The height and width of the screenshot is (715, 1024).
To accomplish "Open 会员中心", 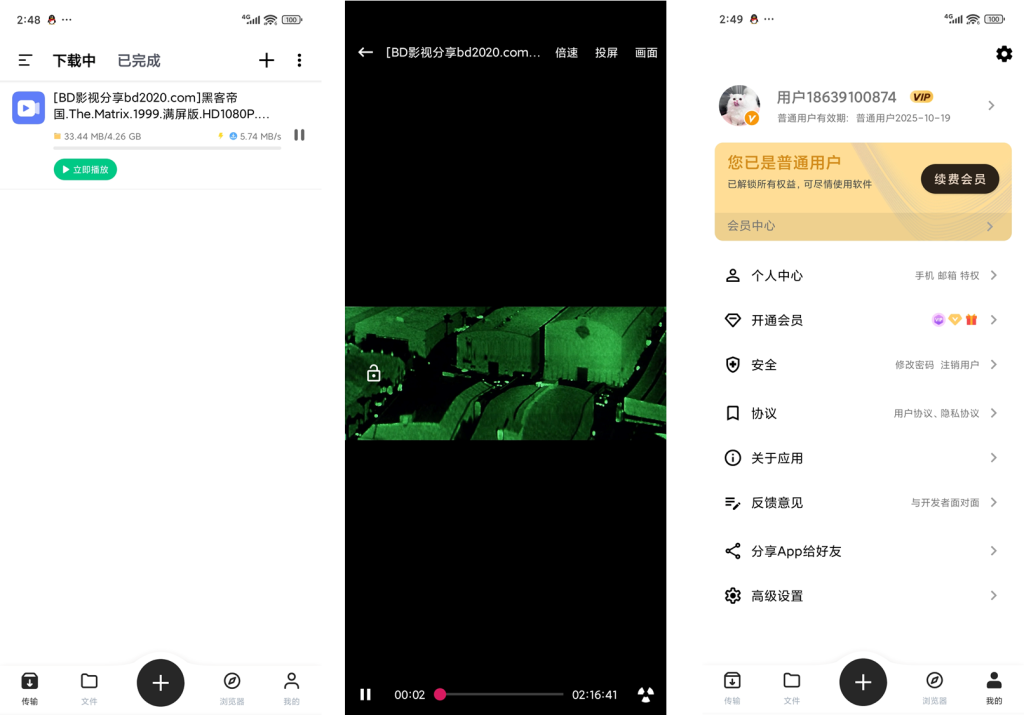I will point(862,226).
